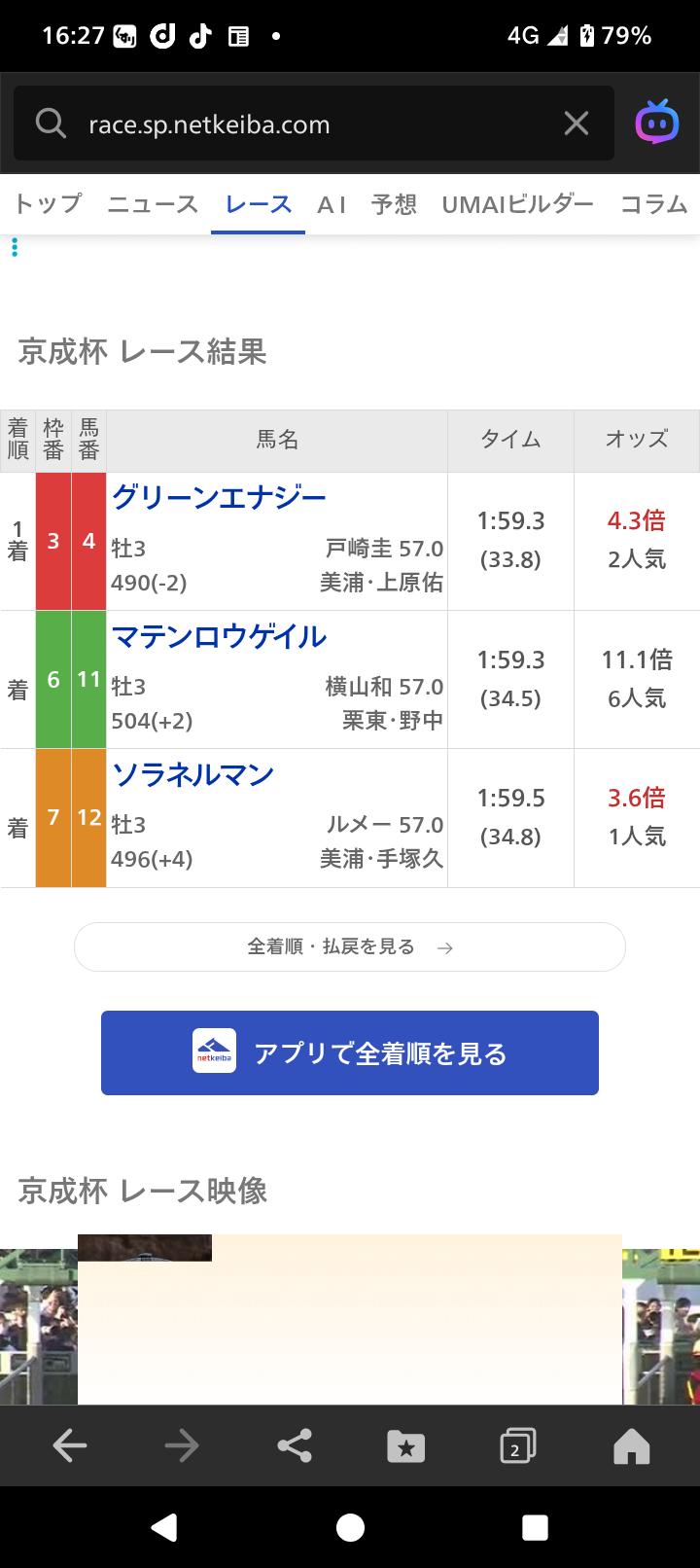700x1568 pixels.
Task: View 全着順・払戻を見る results
Action: pos(350,947)
